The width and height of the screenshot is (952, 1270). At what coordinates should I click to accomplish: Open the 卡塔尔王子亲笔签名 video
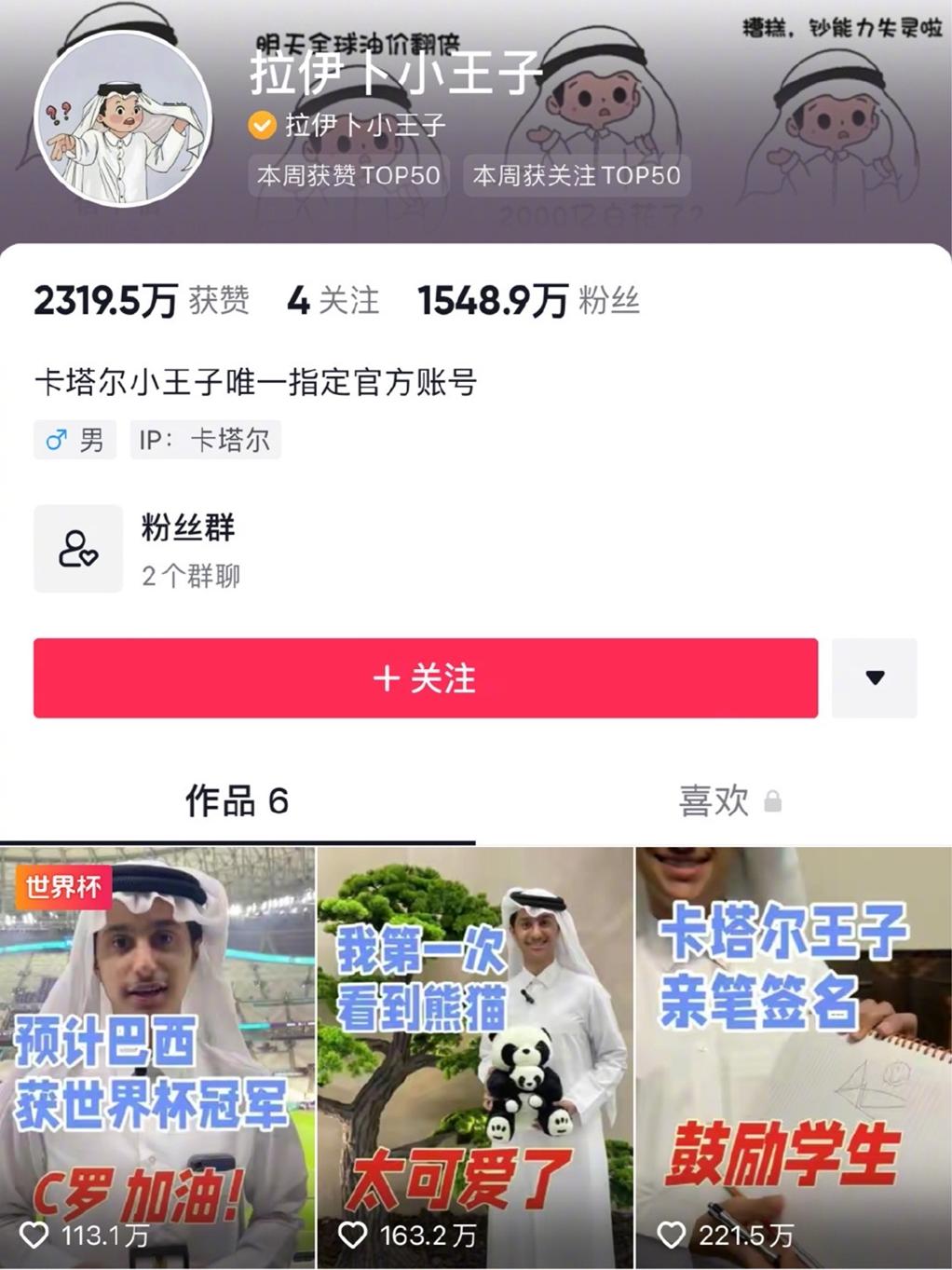(794, 1058)
